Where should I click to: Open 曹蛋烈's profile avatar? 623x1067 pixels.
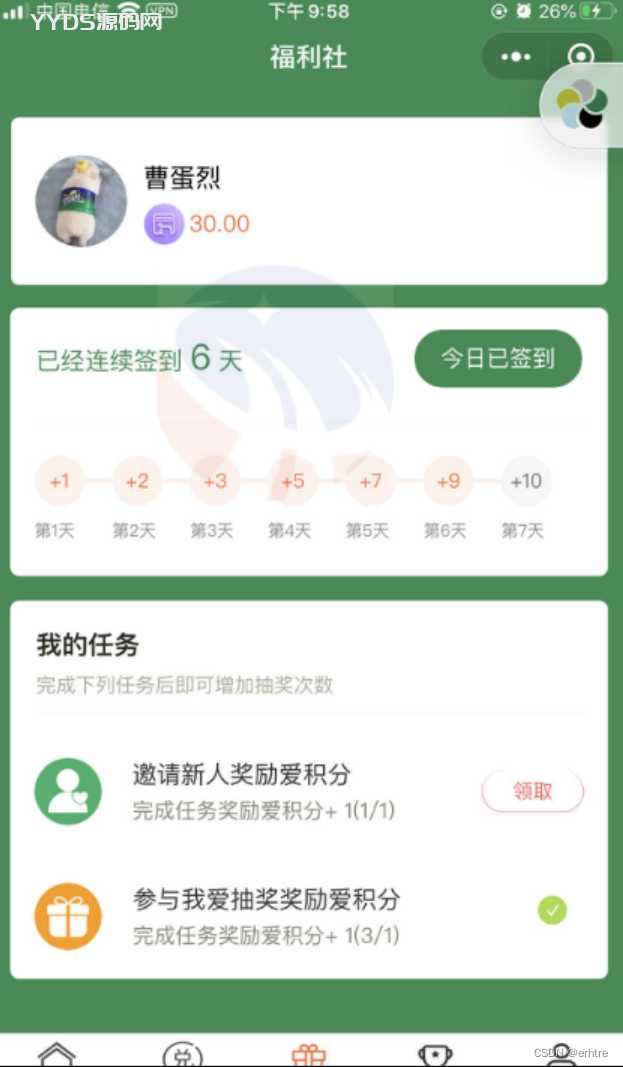click(x=81, y=201)
